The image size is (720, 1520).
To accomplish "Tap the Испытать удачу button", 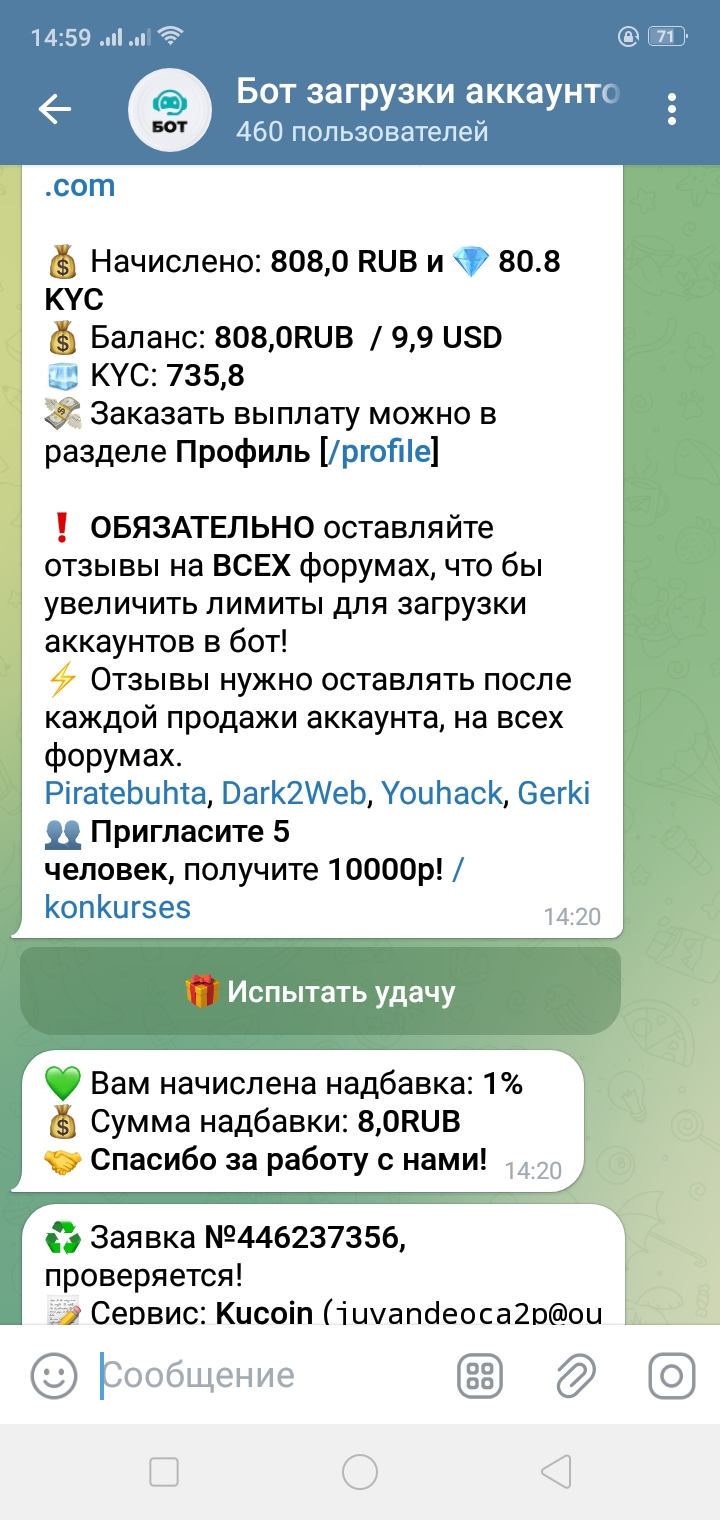I will click(320, 991).
